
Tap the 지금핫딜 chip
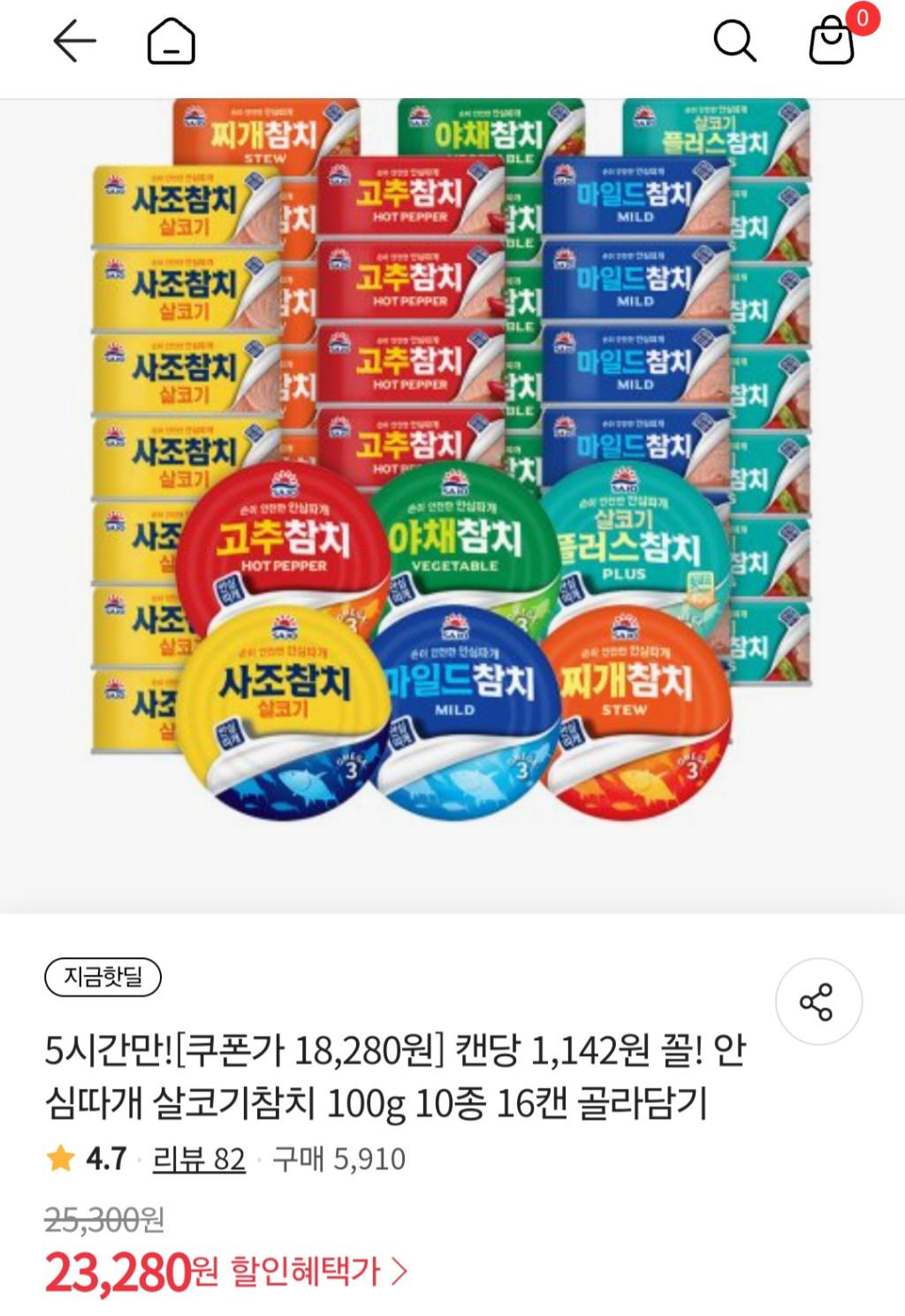click(103, 977)
